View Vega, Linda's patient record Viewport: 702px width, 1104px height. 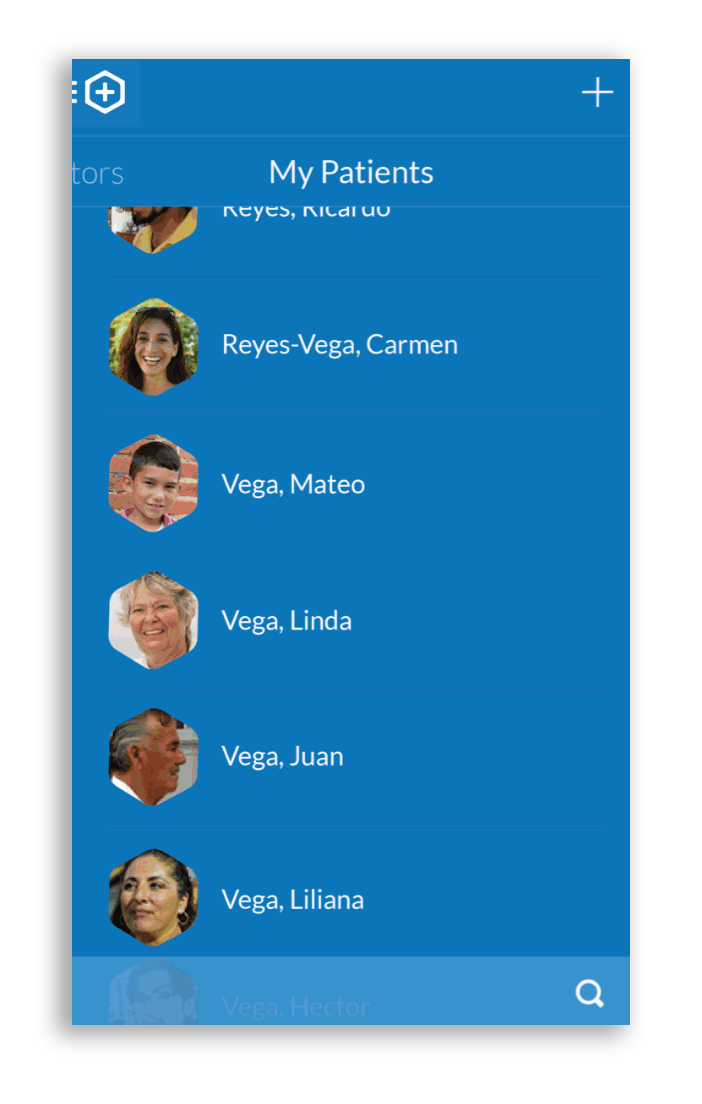point(286,621)
